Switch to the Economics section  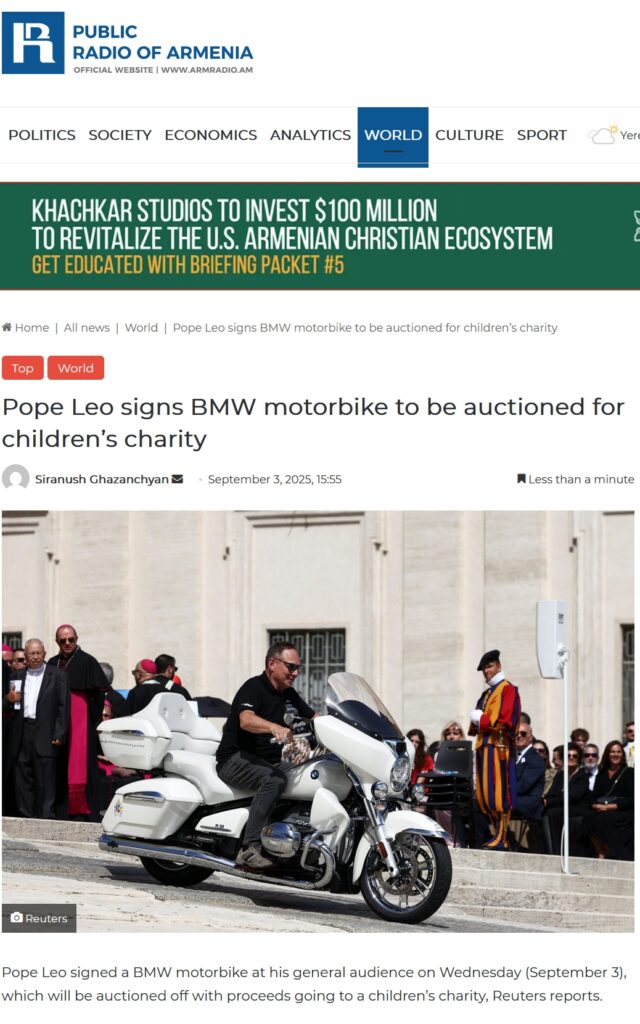tap(211, 135)
